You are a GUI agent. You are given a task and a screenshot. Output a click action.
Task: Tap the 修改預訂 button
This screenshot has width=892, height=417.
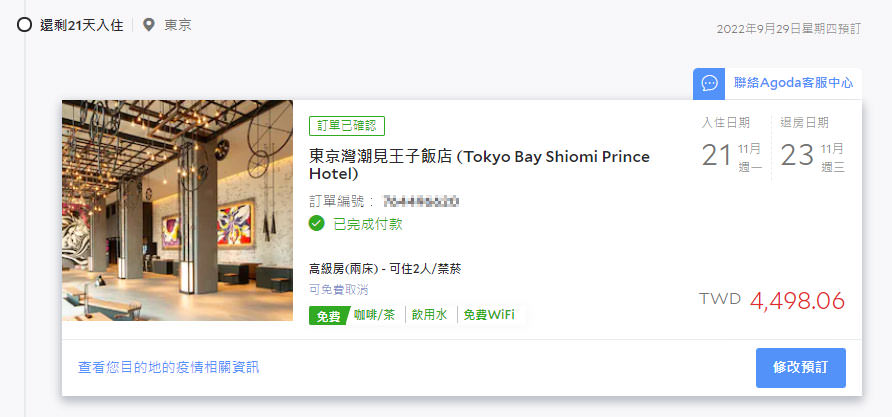[800, 367]
